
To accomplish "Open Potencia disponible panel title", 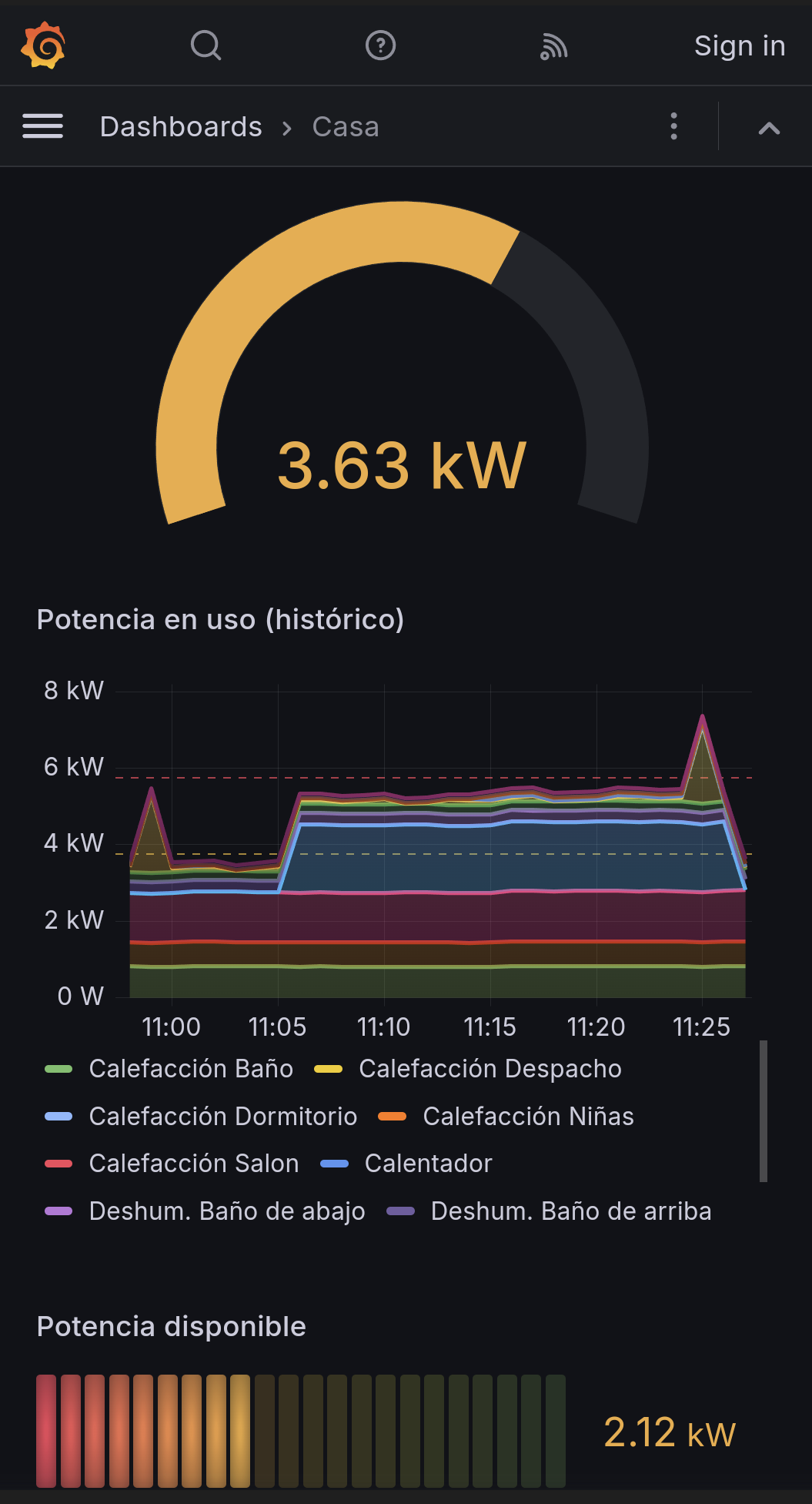I will 171,1326.
